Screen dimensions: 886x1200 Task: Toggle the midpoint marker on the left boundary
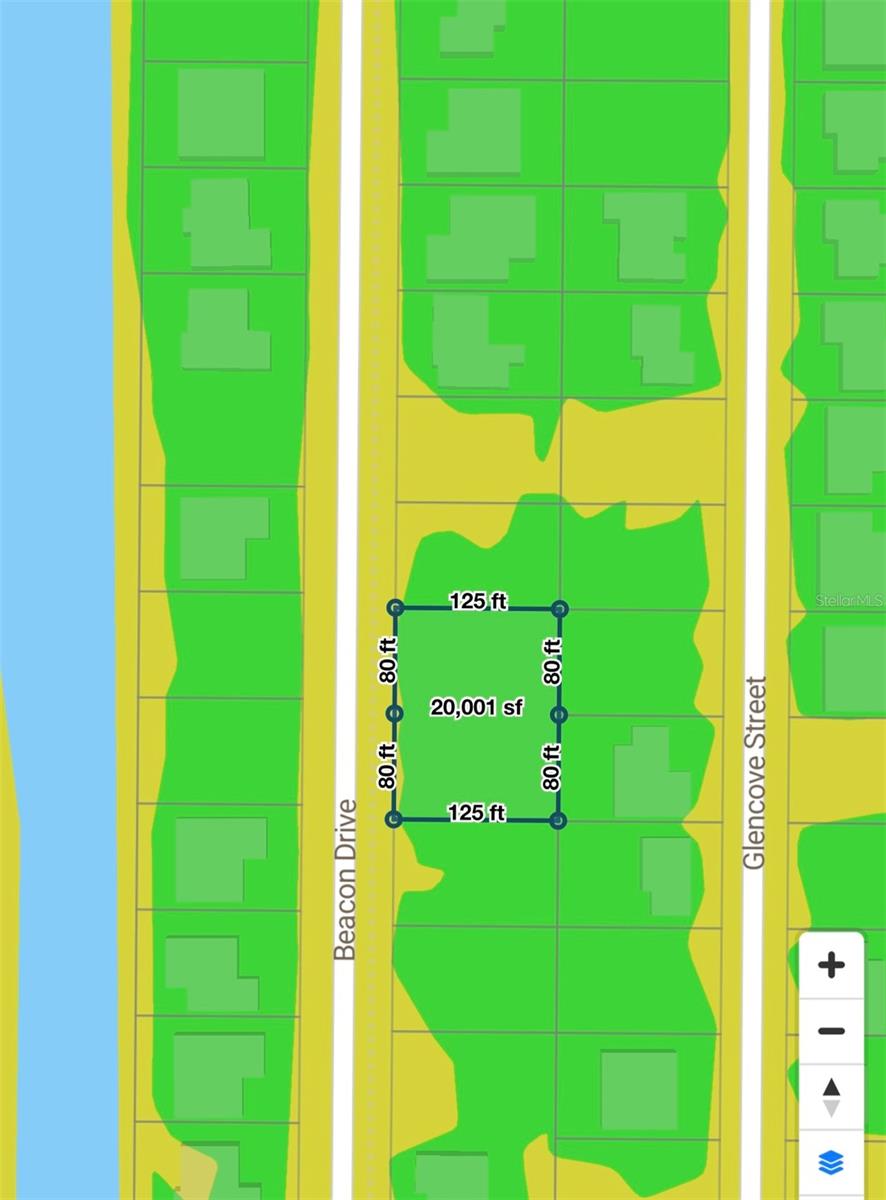395,712
